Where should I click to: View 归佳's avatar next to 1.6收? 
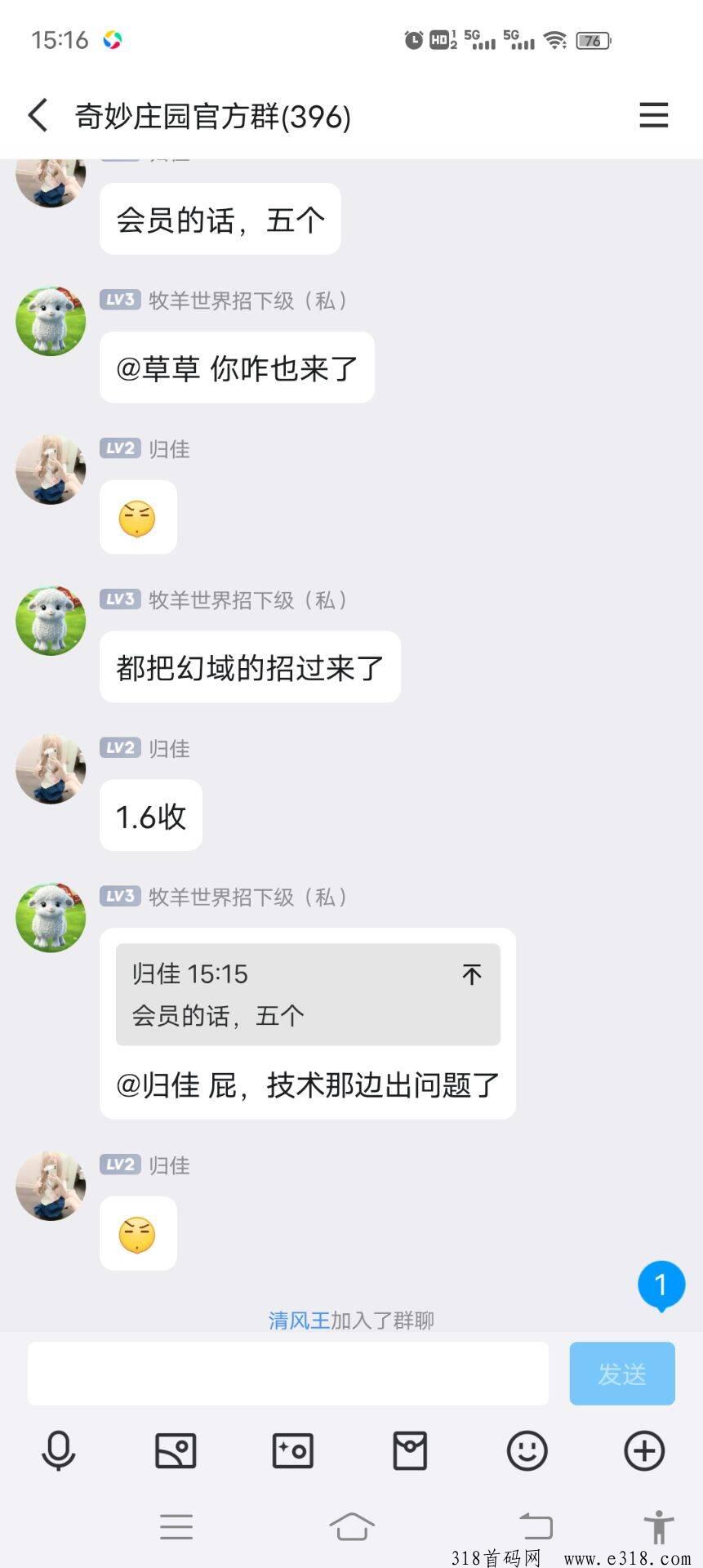51,768
